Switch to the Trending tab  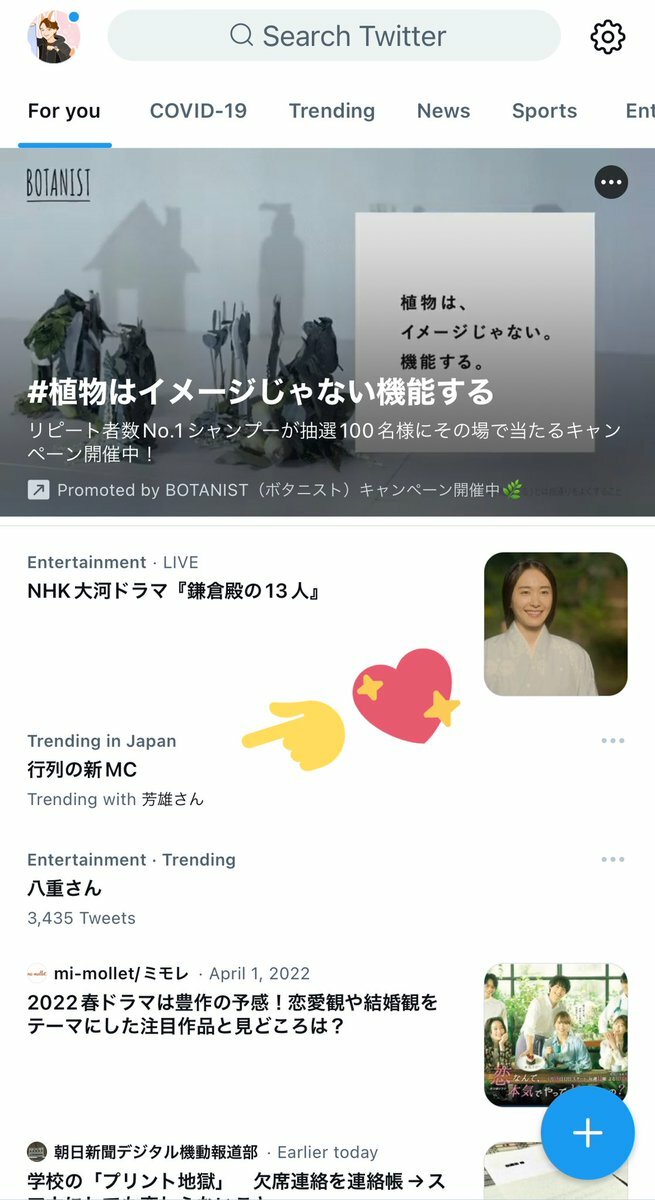[332, 111]
